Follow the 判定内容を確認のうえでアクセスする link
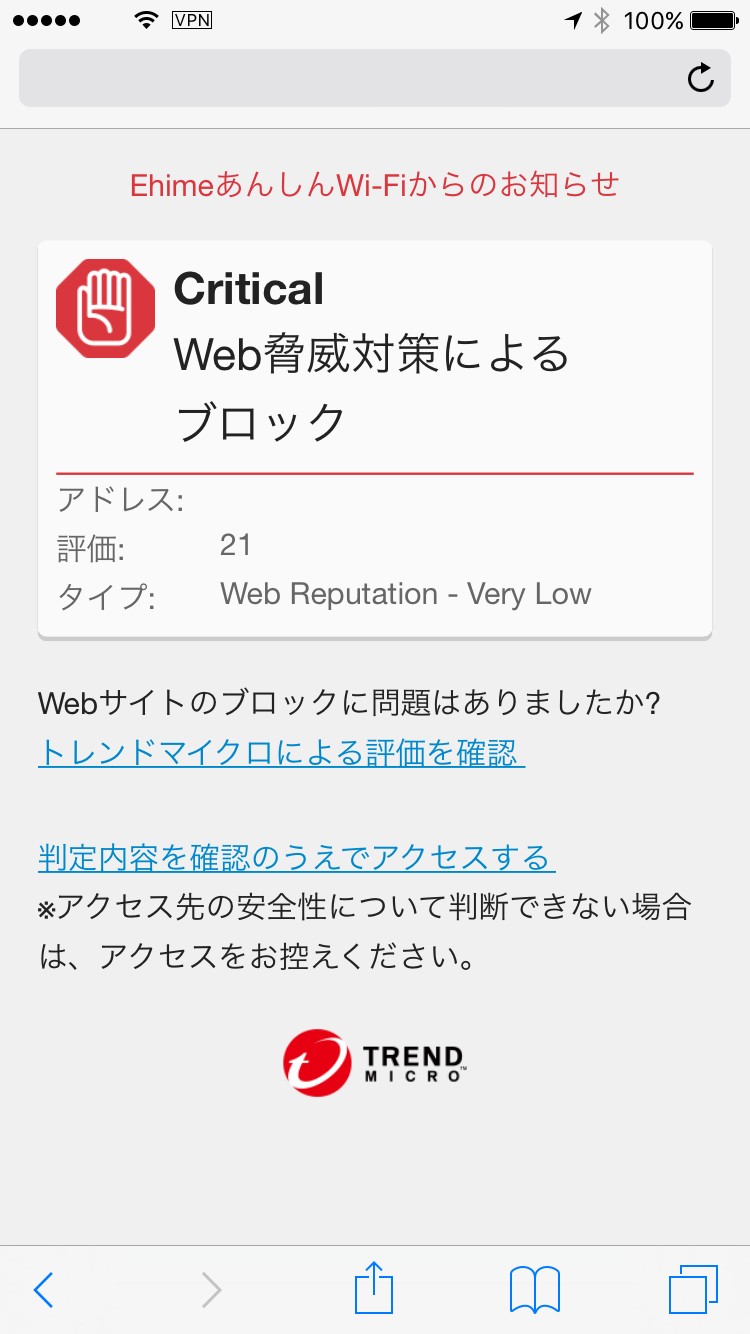This screenshot has height=1334, width=750. 296,858
